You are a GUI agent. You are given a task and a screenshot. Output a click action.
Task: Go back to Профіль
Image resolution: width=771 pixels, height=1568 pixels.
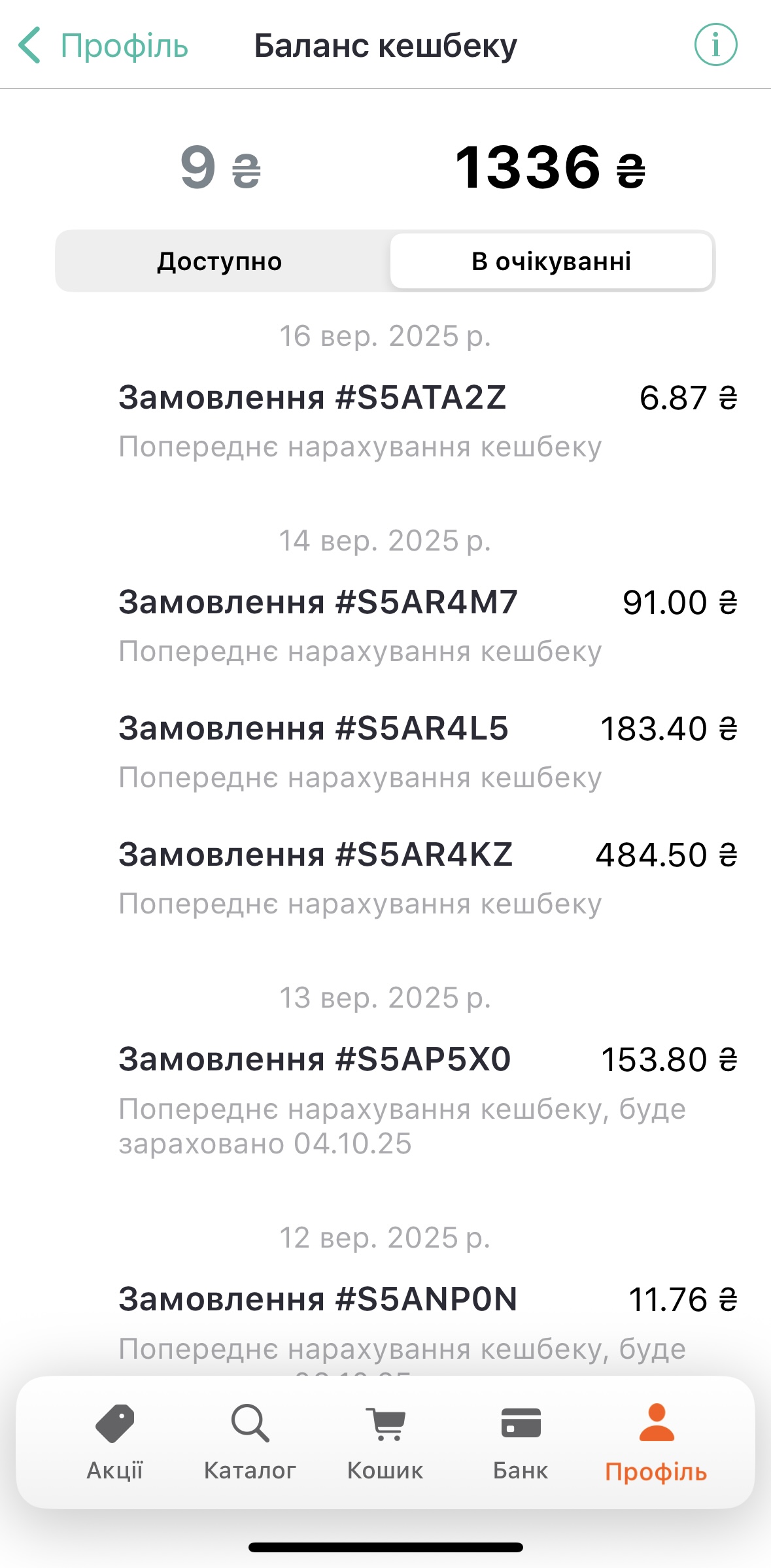(103, 46)
